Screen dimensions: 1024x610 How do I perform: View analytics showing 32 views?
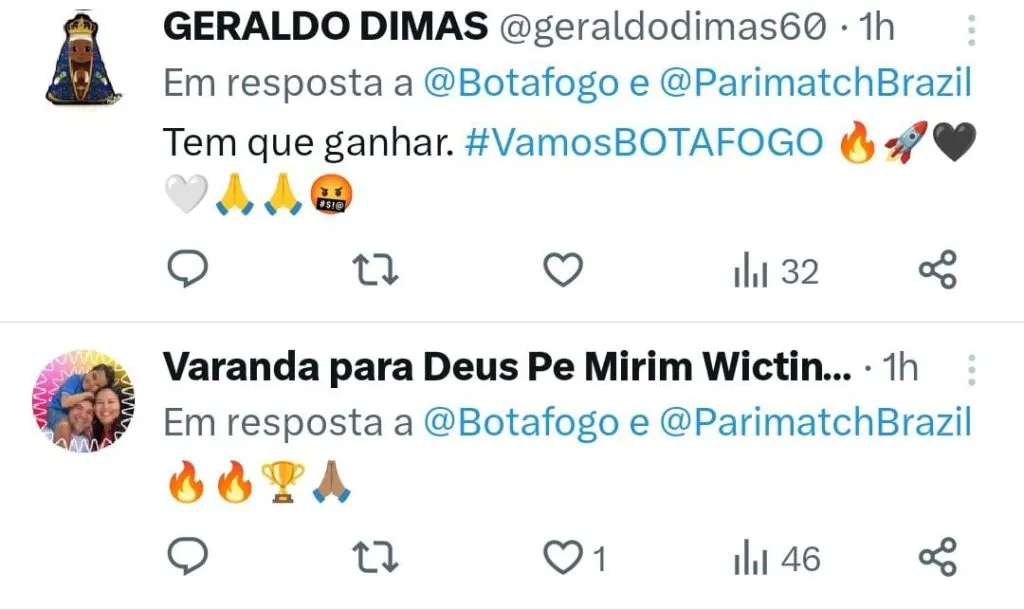tap(776, 271)
